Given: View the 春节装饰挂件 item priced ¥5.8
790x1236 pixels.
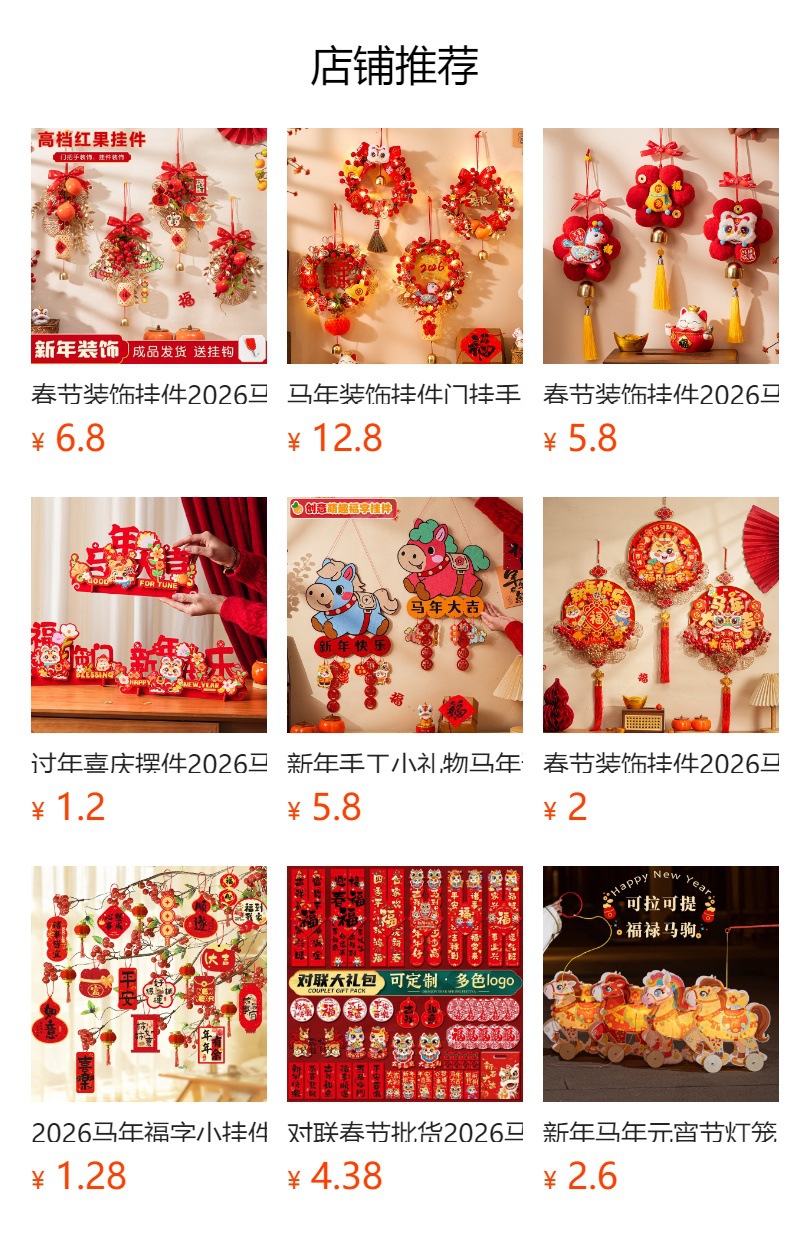Looking at the screenshot, I should (661, 246).
